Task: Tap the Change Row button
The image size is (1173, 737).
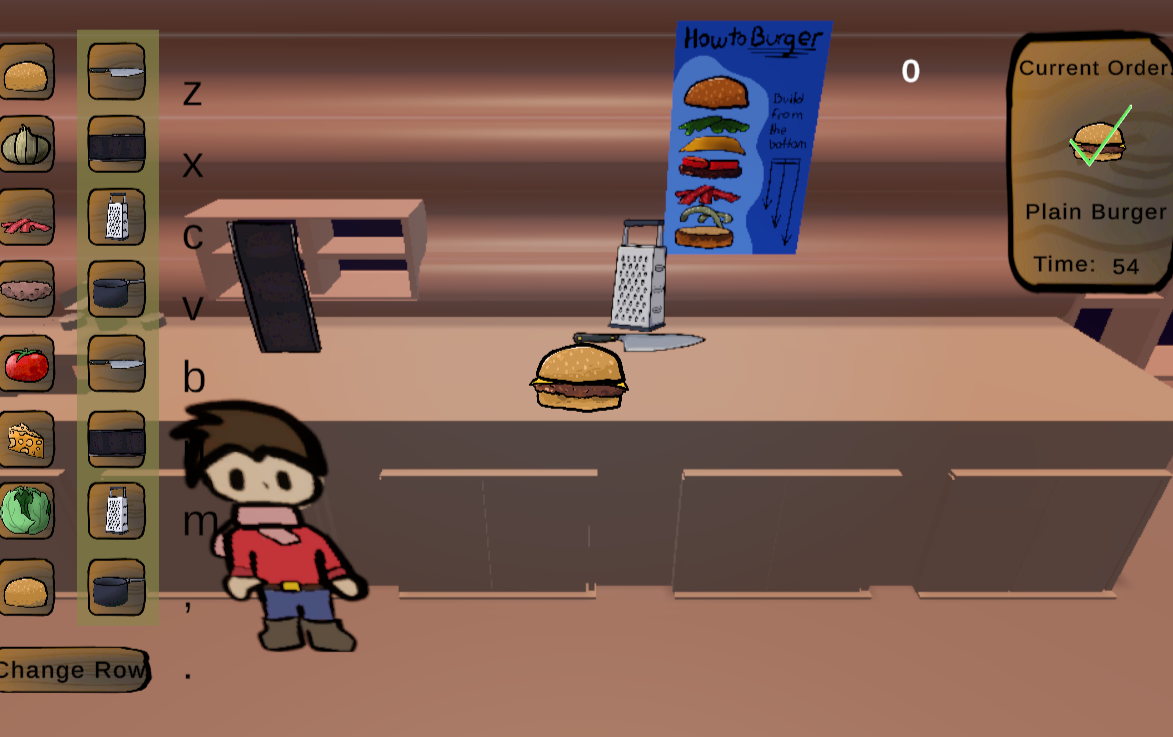Action: (72, 670)
